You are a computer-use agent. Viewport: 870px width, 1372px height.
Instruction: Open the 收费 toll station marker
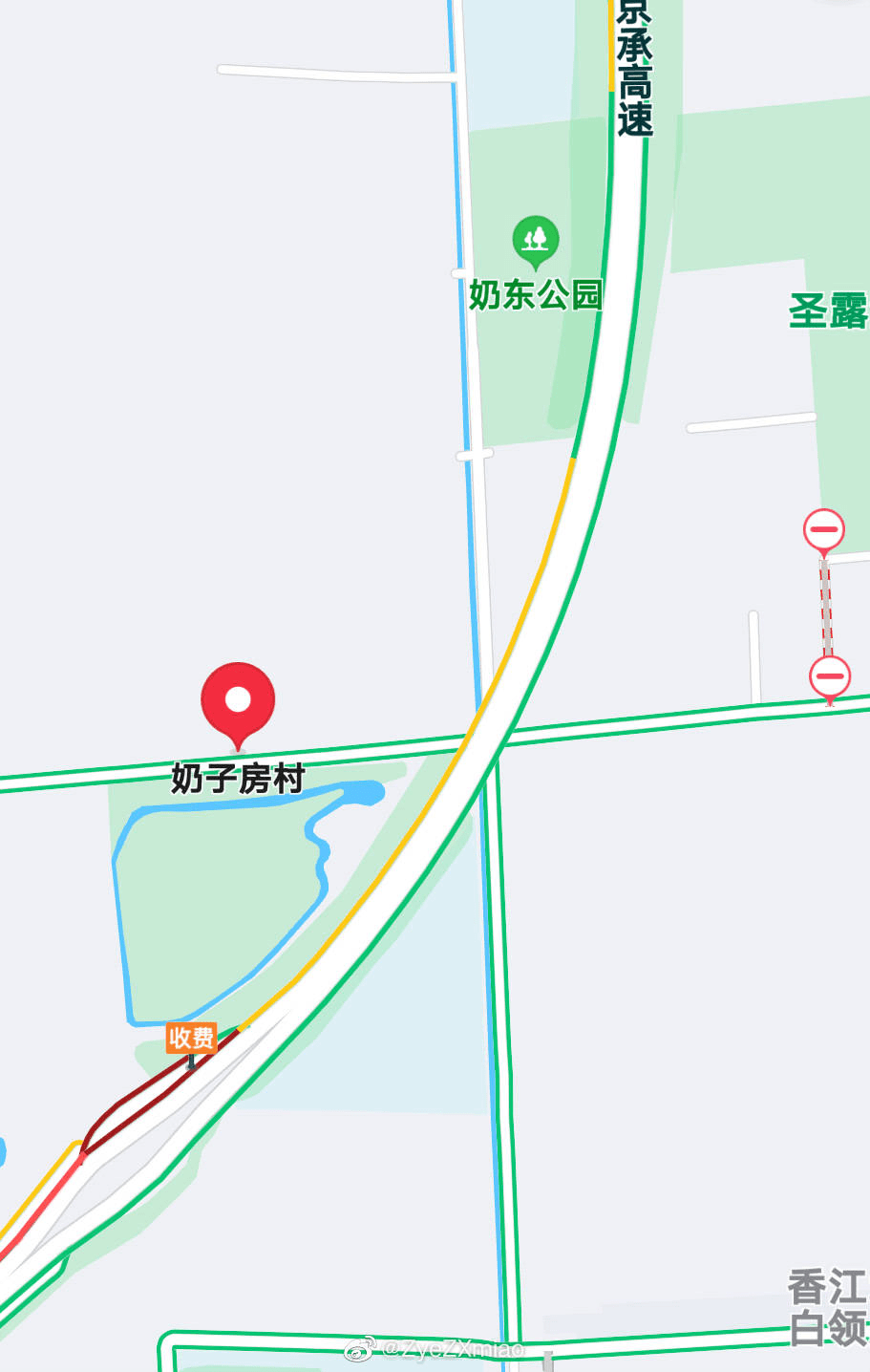coord(192,1040)
